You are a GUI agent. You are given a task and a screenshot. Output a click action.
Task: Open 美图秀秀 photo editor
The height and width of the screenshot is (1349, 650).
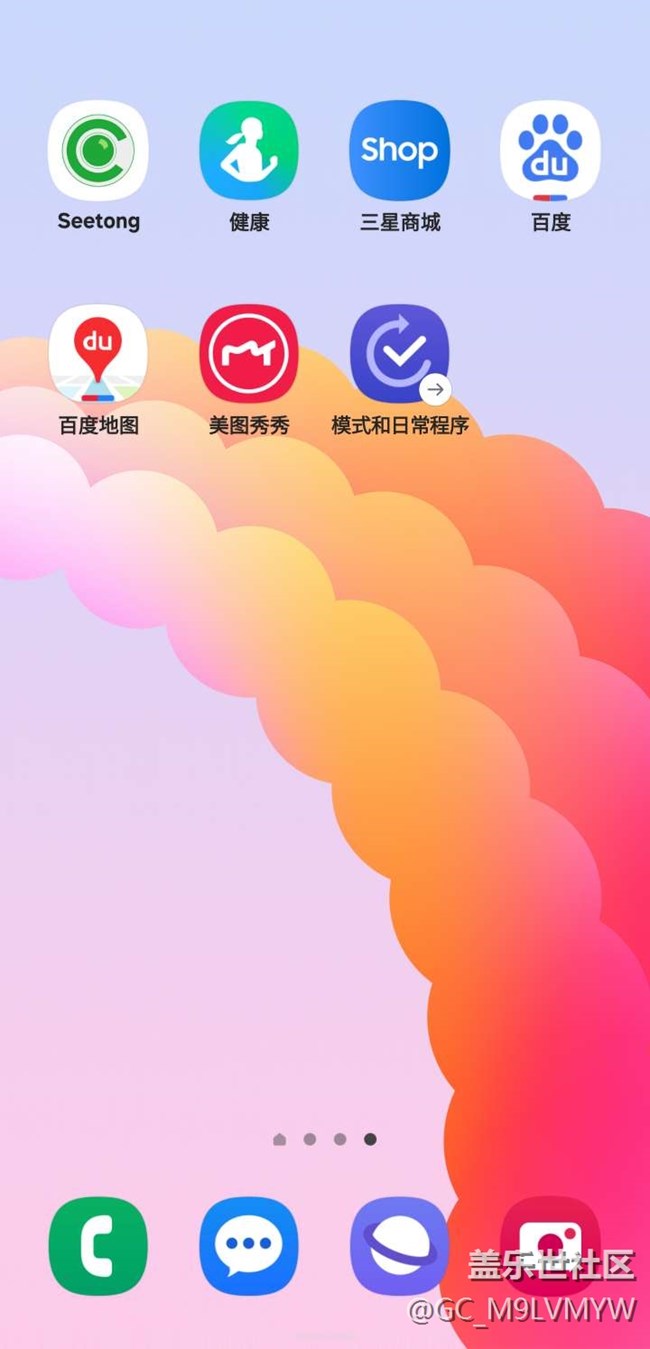(249, 354)
